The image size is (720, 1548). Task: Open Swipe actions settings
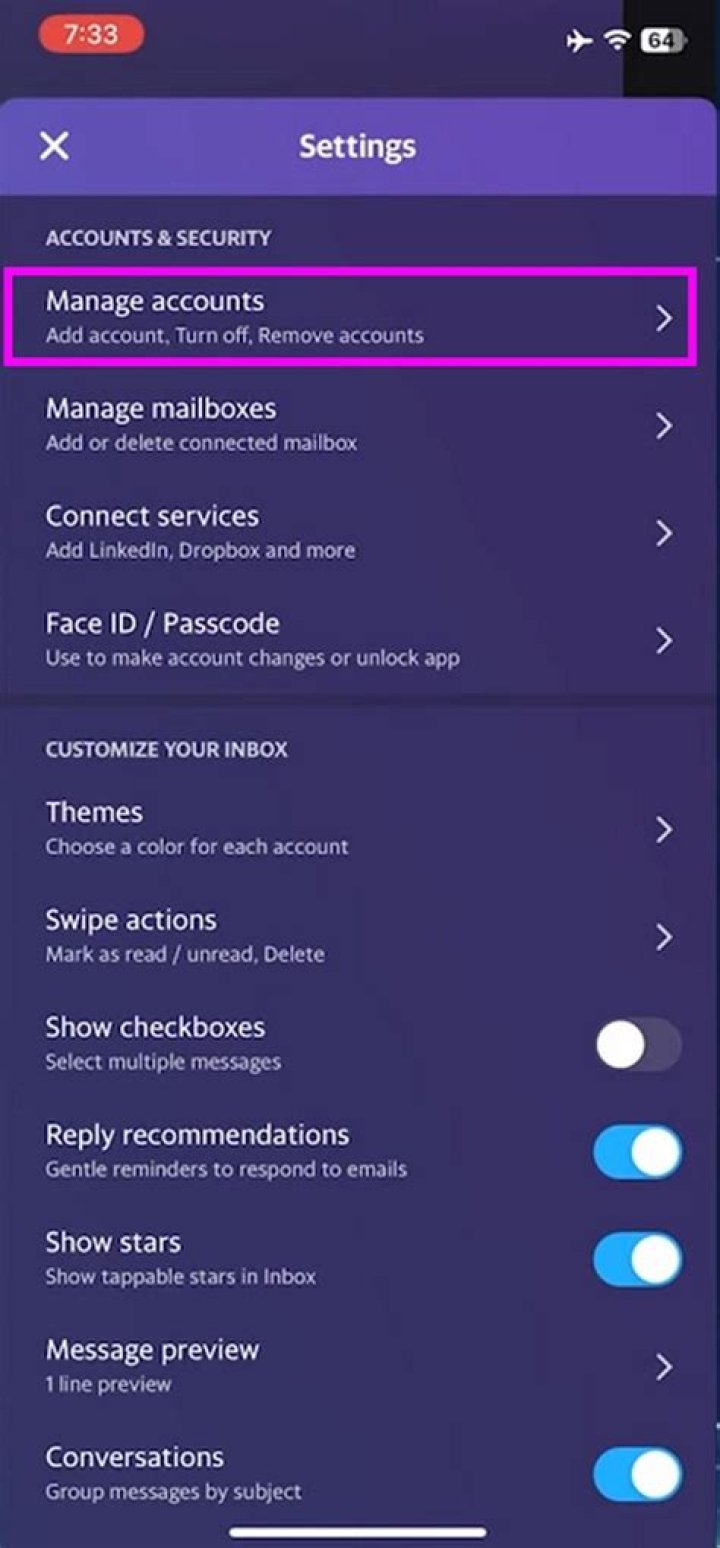(350, 936)
